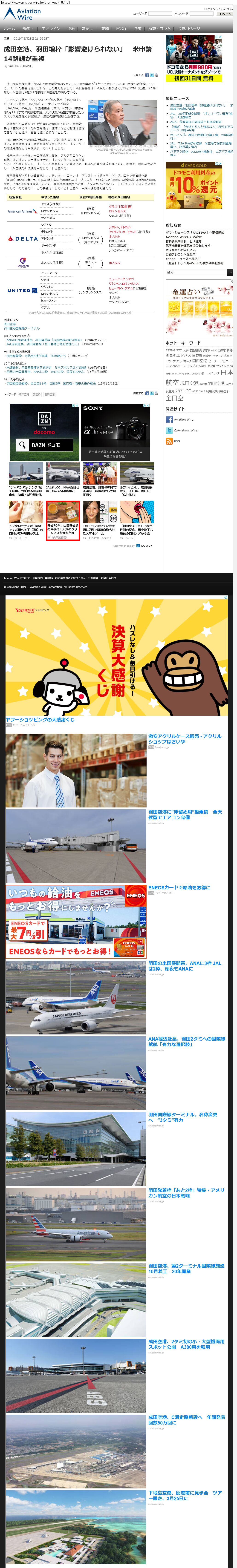
Task: Subscribe via the RSS link
Action: (177, 441)
